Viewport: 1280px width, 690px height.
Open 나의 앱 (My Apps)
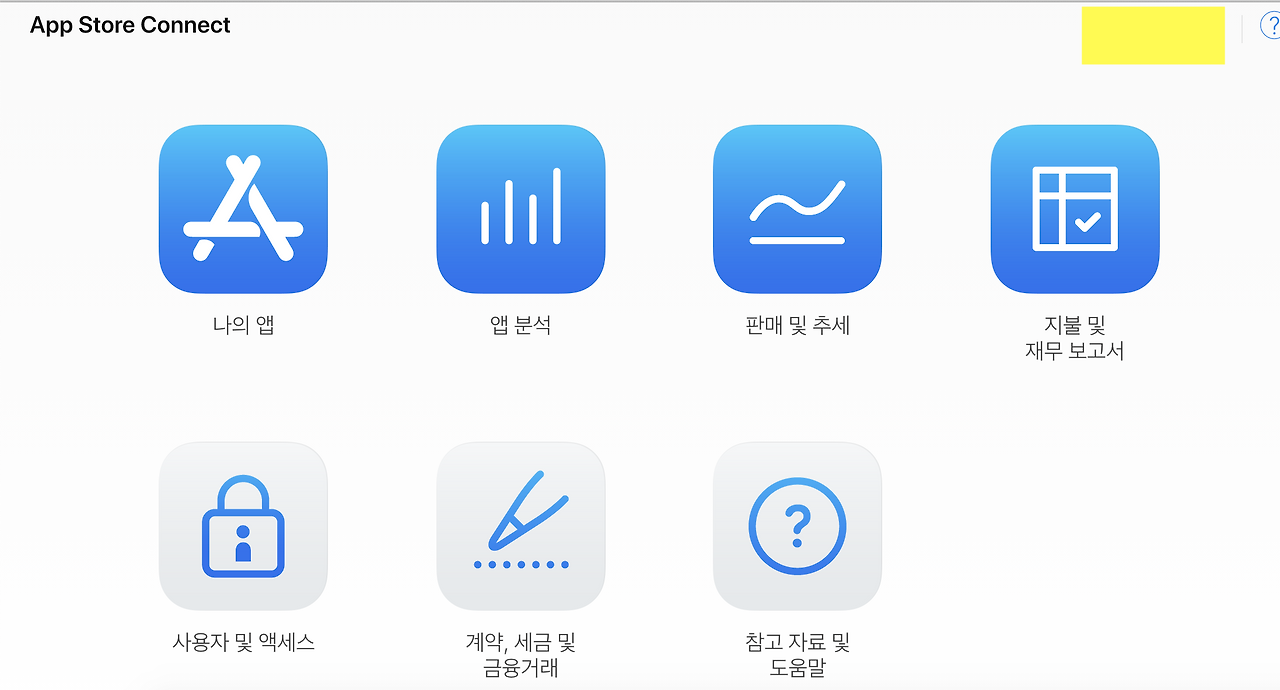(243, 209)
